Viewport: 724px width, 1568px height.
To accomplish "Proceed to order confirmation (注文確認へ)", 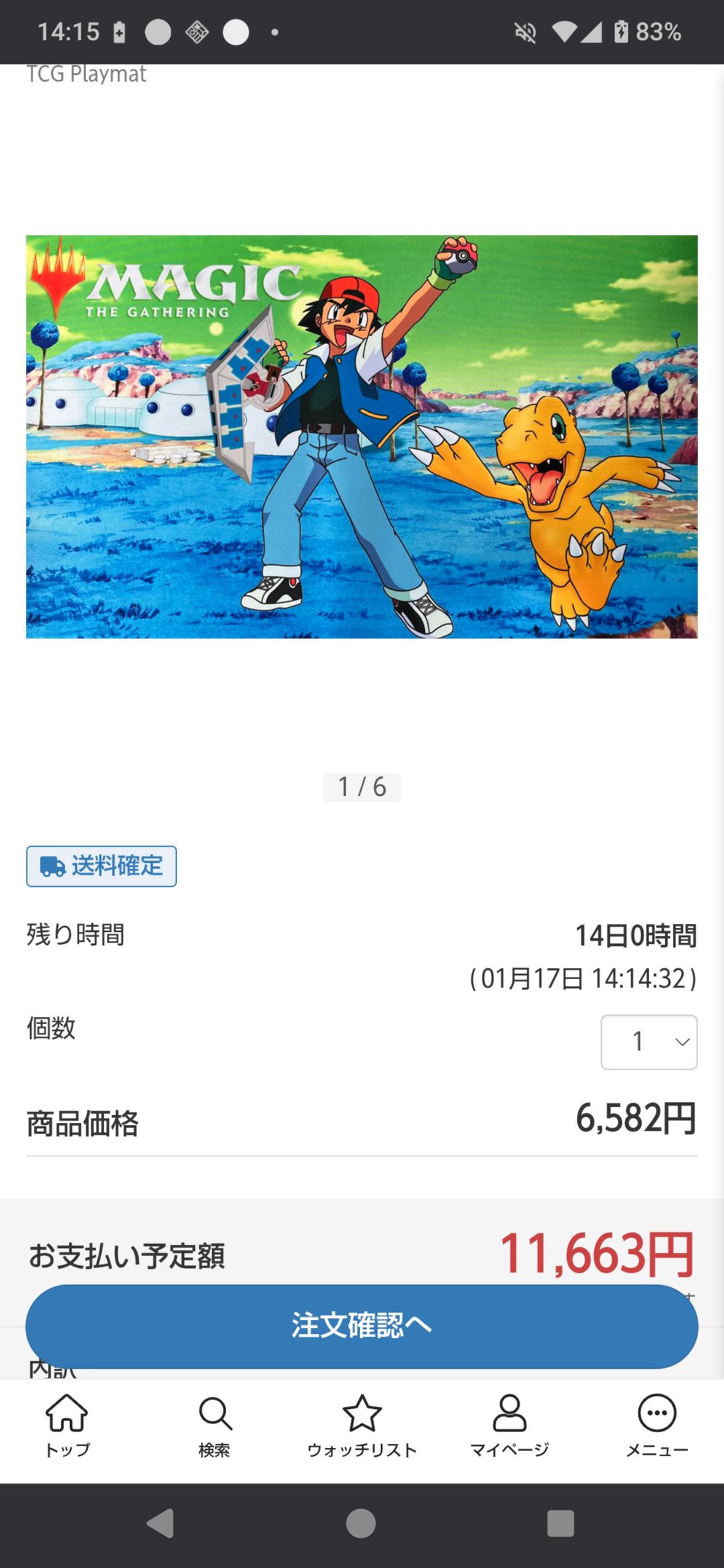I will tap(362, 1326).
